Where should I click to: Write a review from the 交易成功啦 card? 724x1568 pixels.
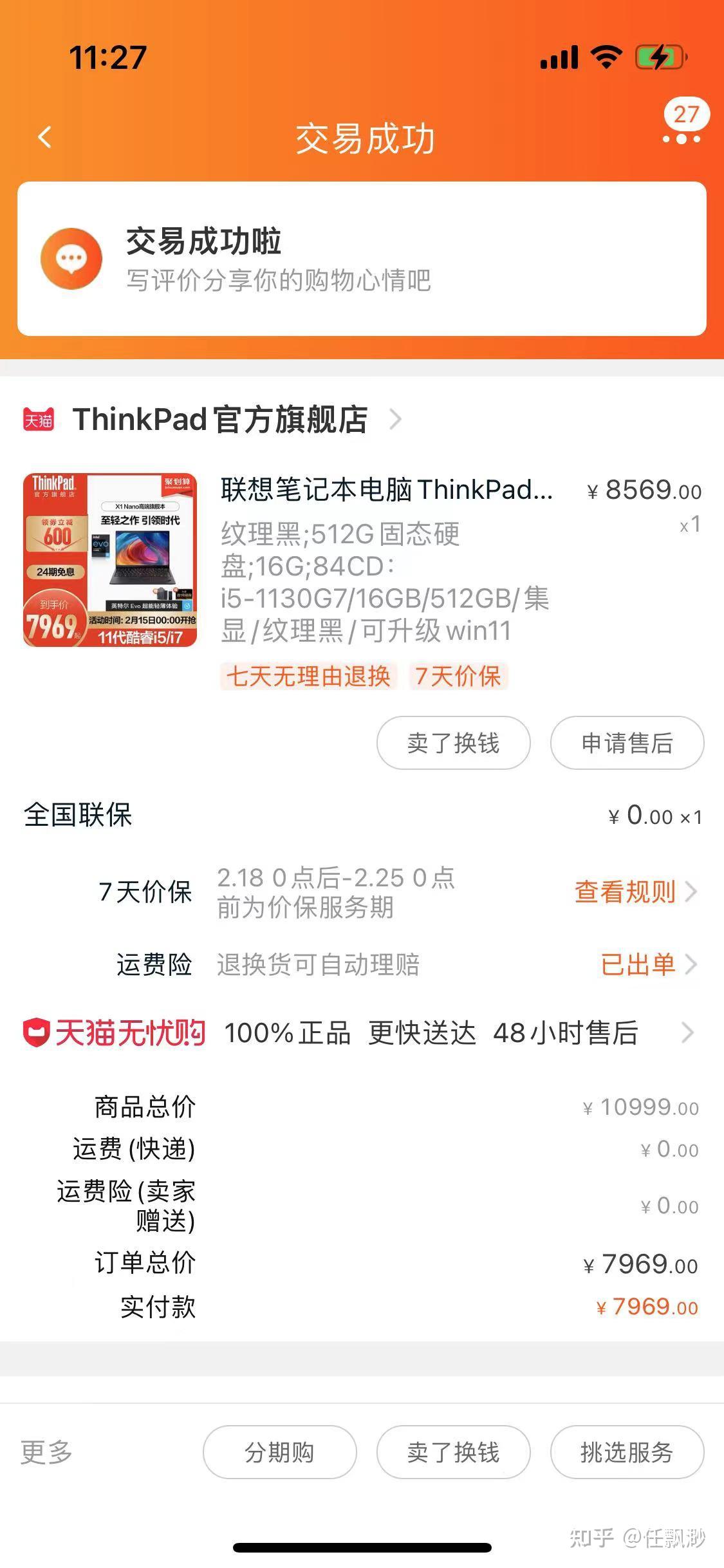362,259
